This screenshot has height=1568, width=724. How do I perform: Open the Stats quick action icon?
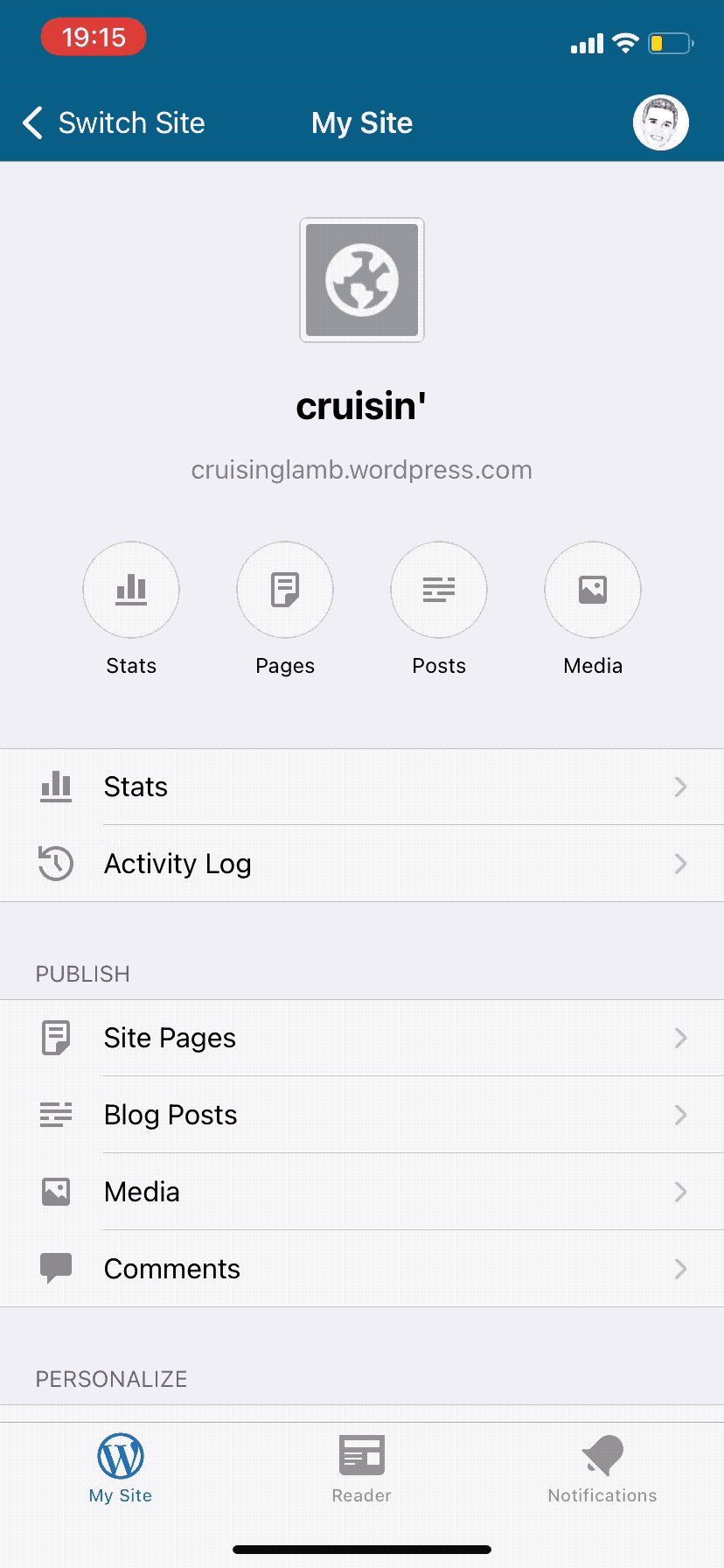pos(131,590)
